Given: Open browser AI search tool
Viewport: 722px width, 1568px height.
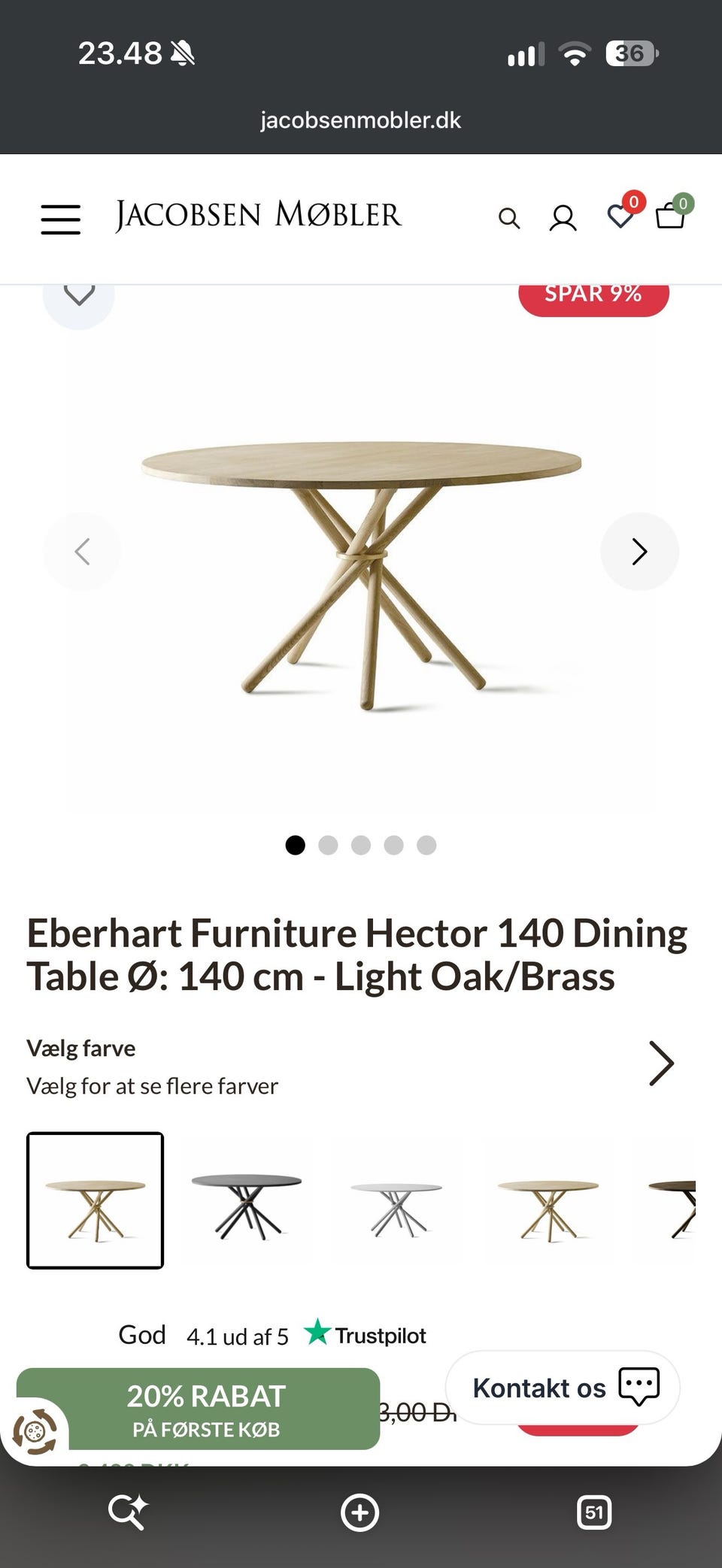Looking at the screenshot, I should pos(128,1512).
